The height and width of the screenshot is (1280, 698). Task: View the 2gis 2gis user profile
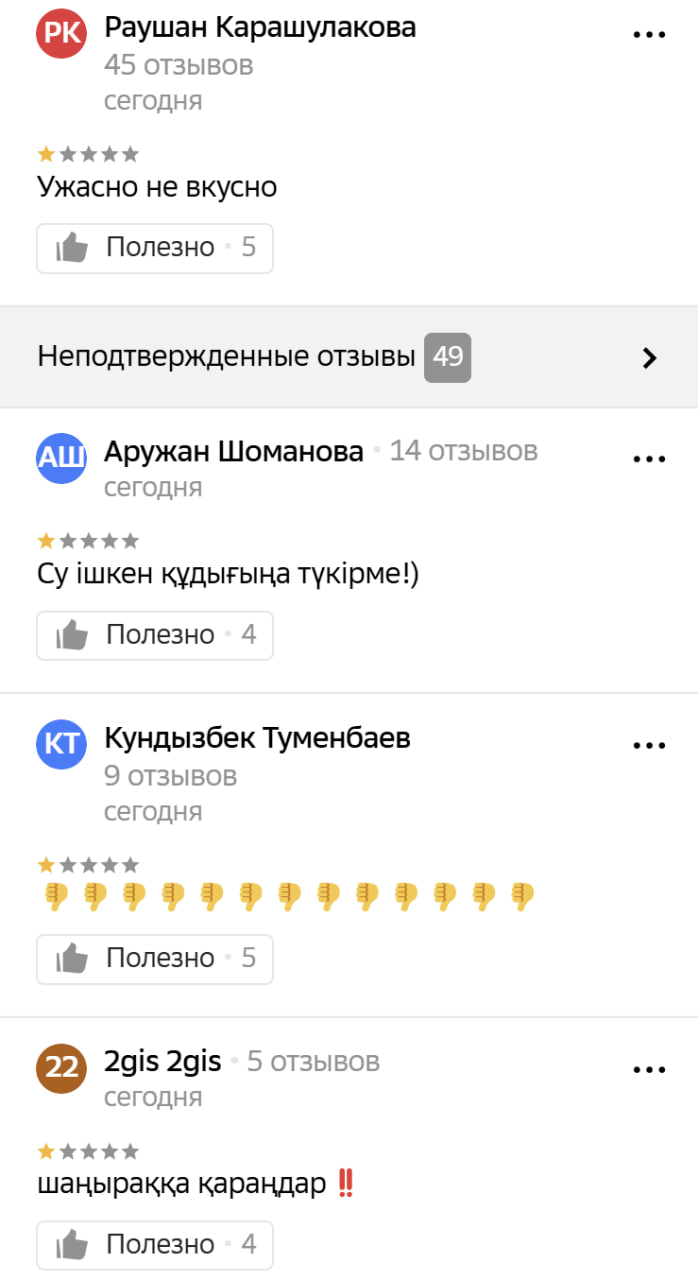(162, 1062)
